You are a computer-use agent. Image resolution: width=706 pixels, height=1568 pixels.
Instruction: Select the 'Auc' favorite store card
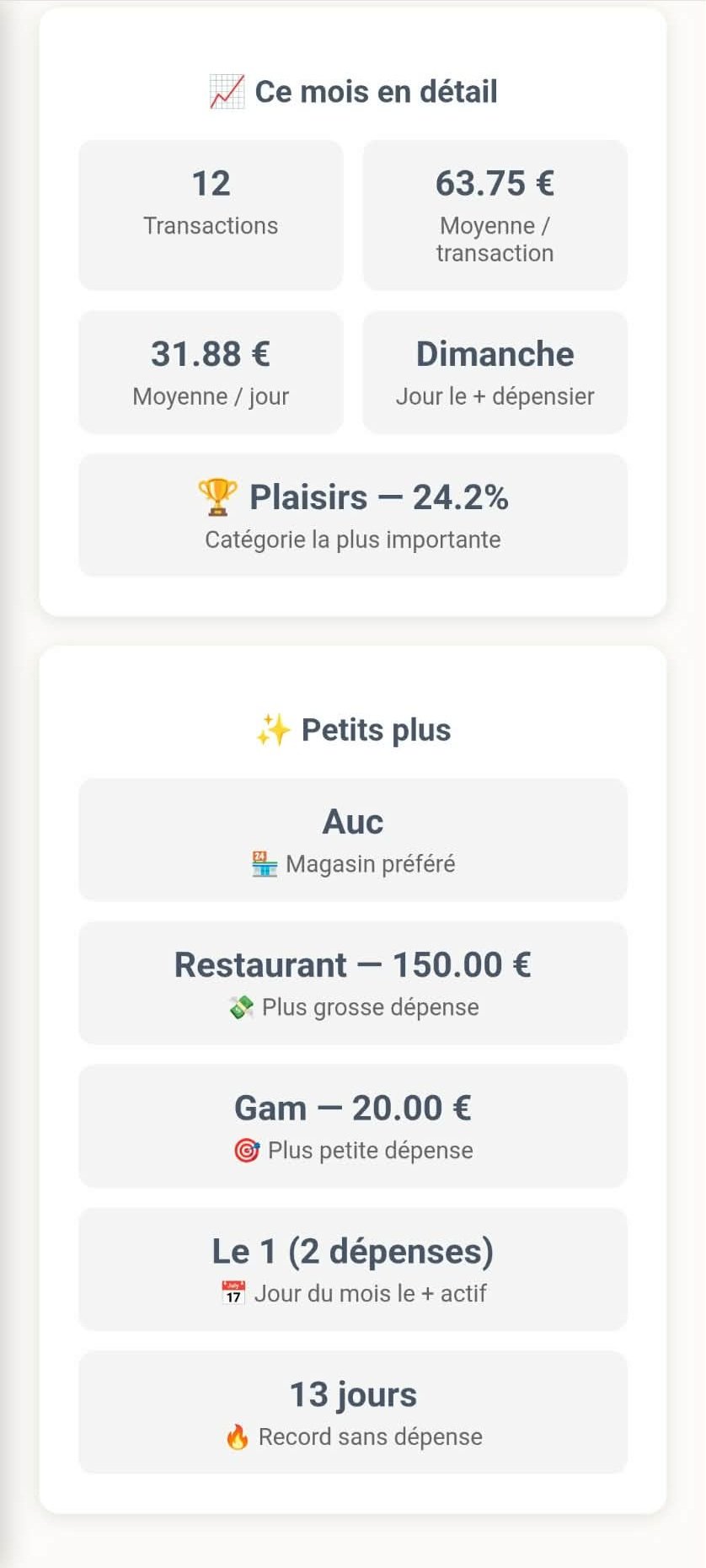(353, 838)
